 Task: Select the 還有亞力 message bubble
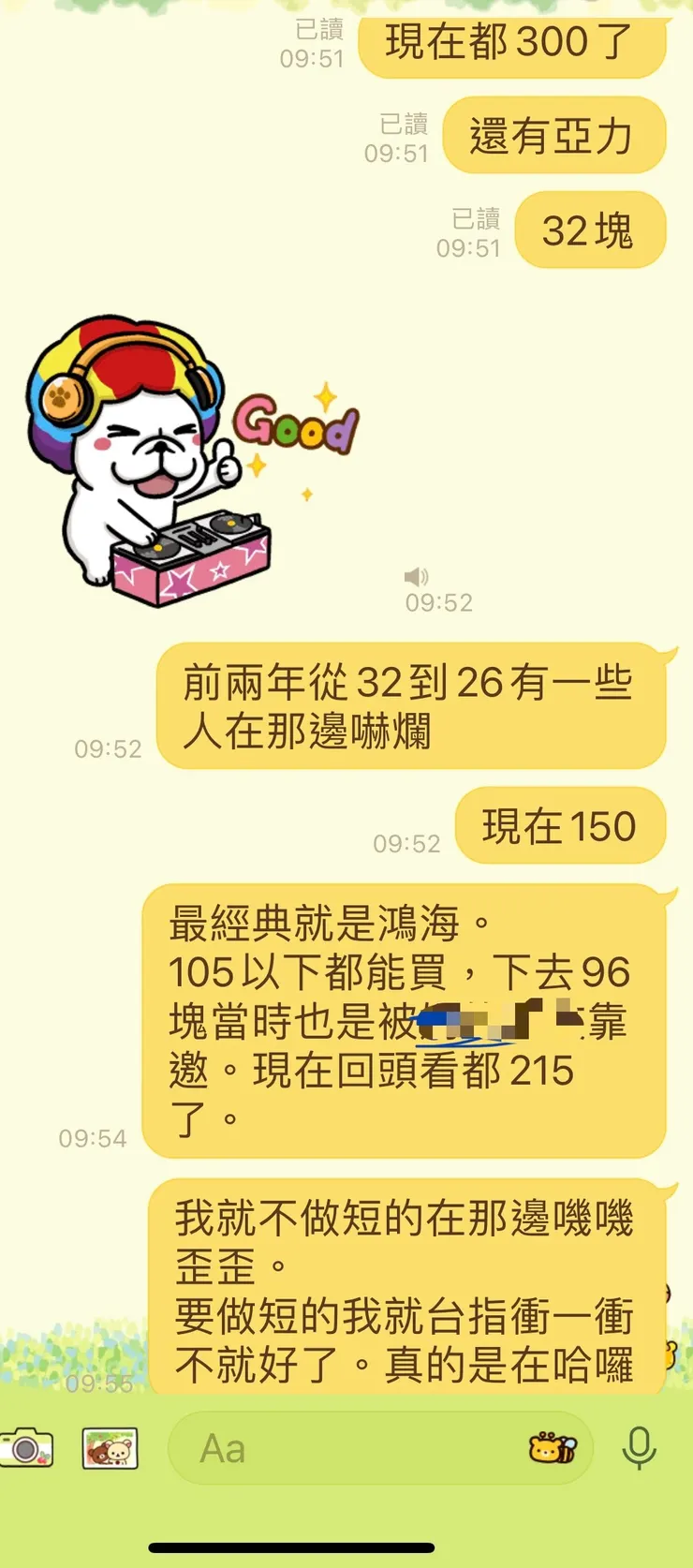(x=554, y=136)
